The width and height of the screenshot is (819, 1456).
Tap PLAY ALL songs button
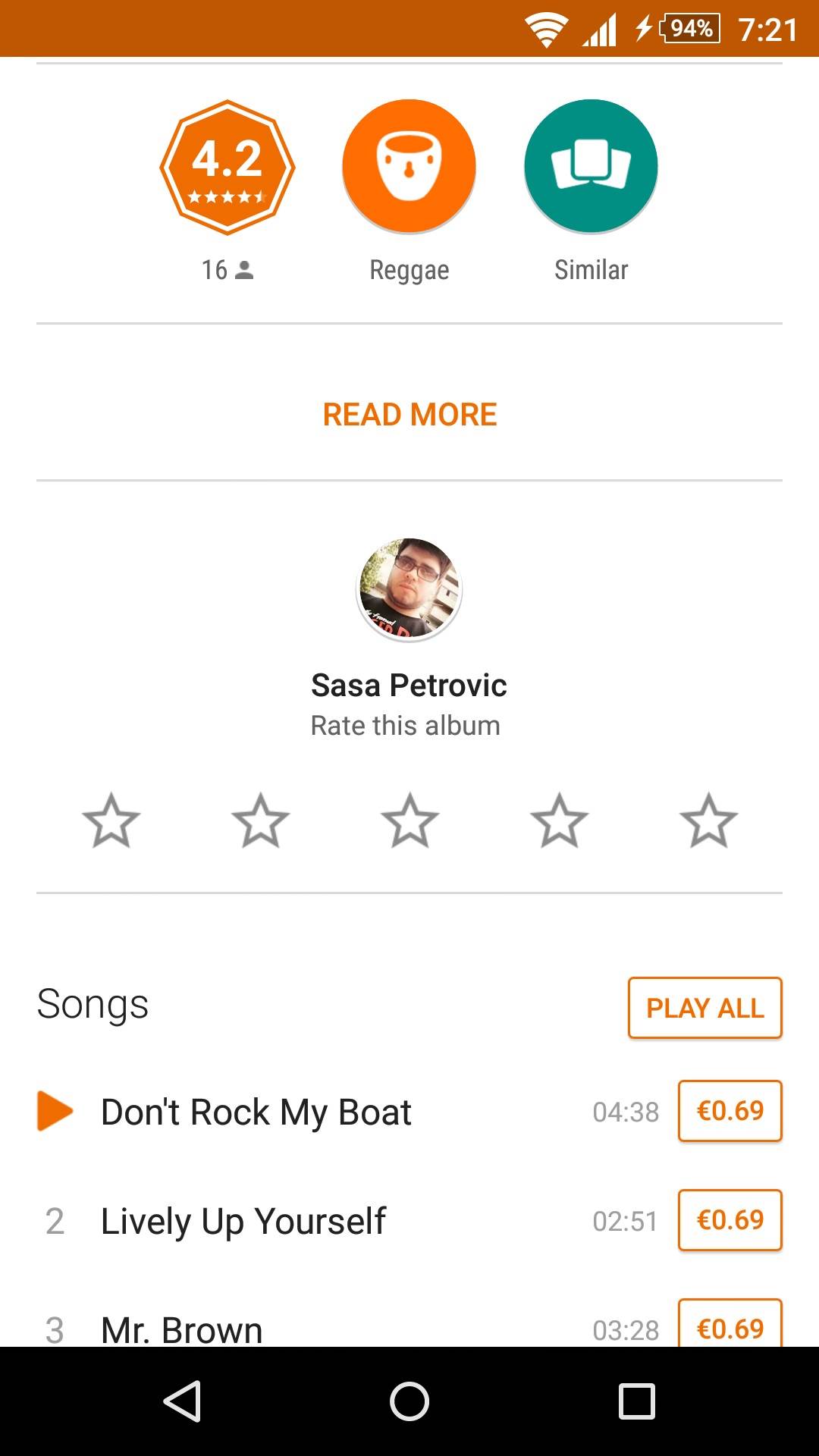tap(704, 1008)
